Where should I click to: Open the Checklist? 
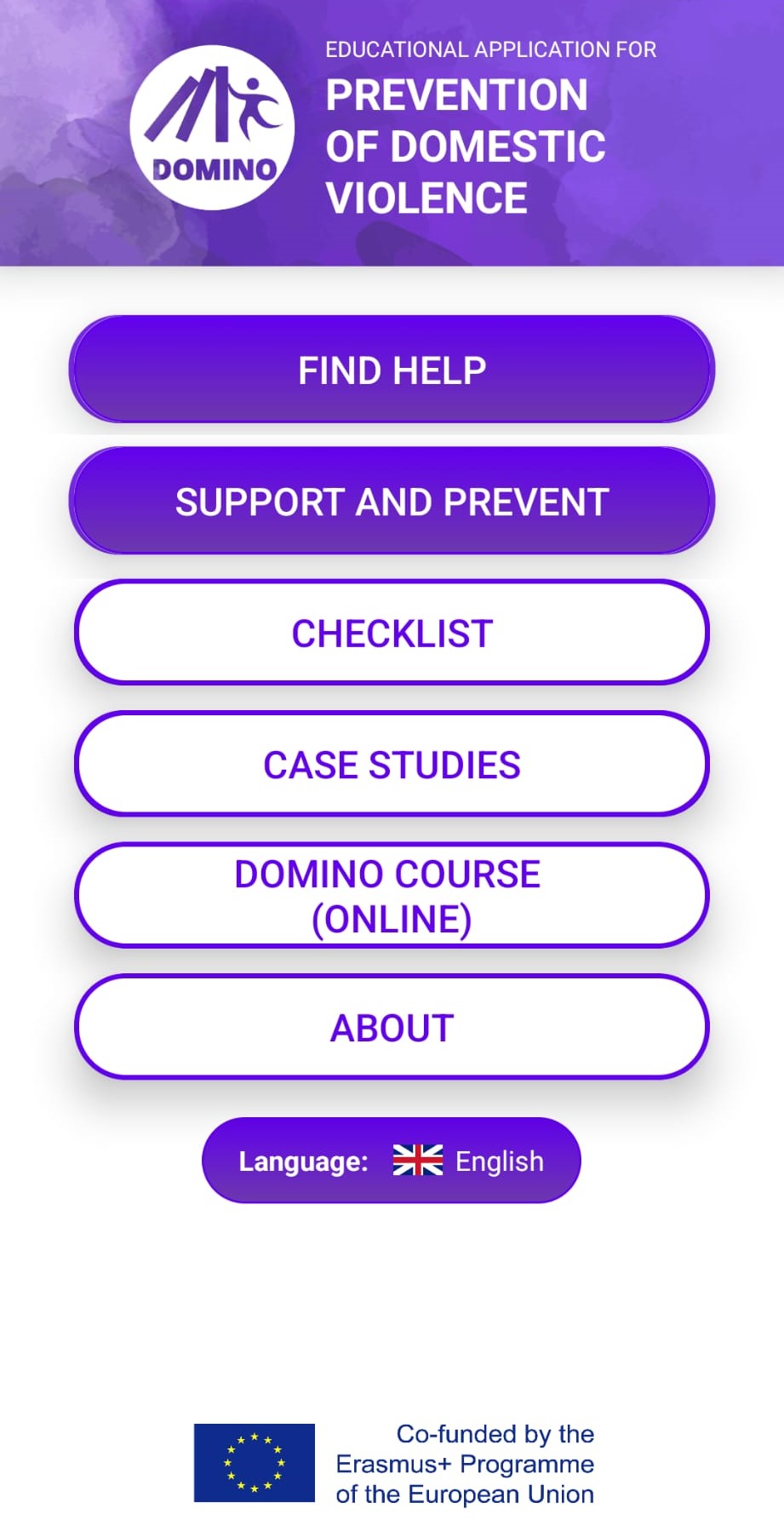[x=392, y=633]
